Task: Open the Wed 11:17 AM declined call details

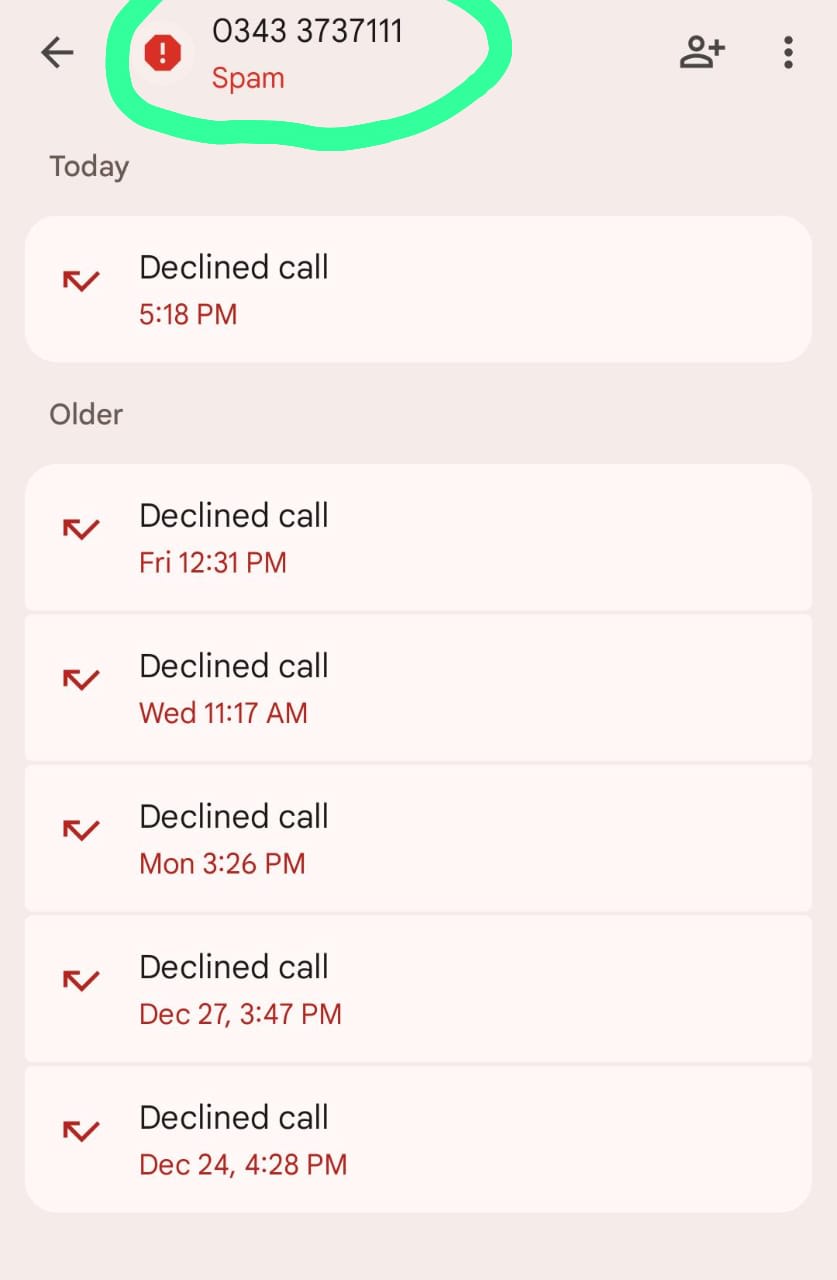Action: [418, 687]
